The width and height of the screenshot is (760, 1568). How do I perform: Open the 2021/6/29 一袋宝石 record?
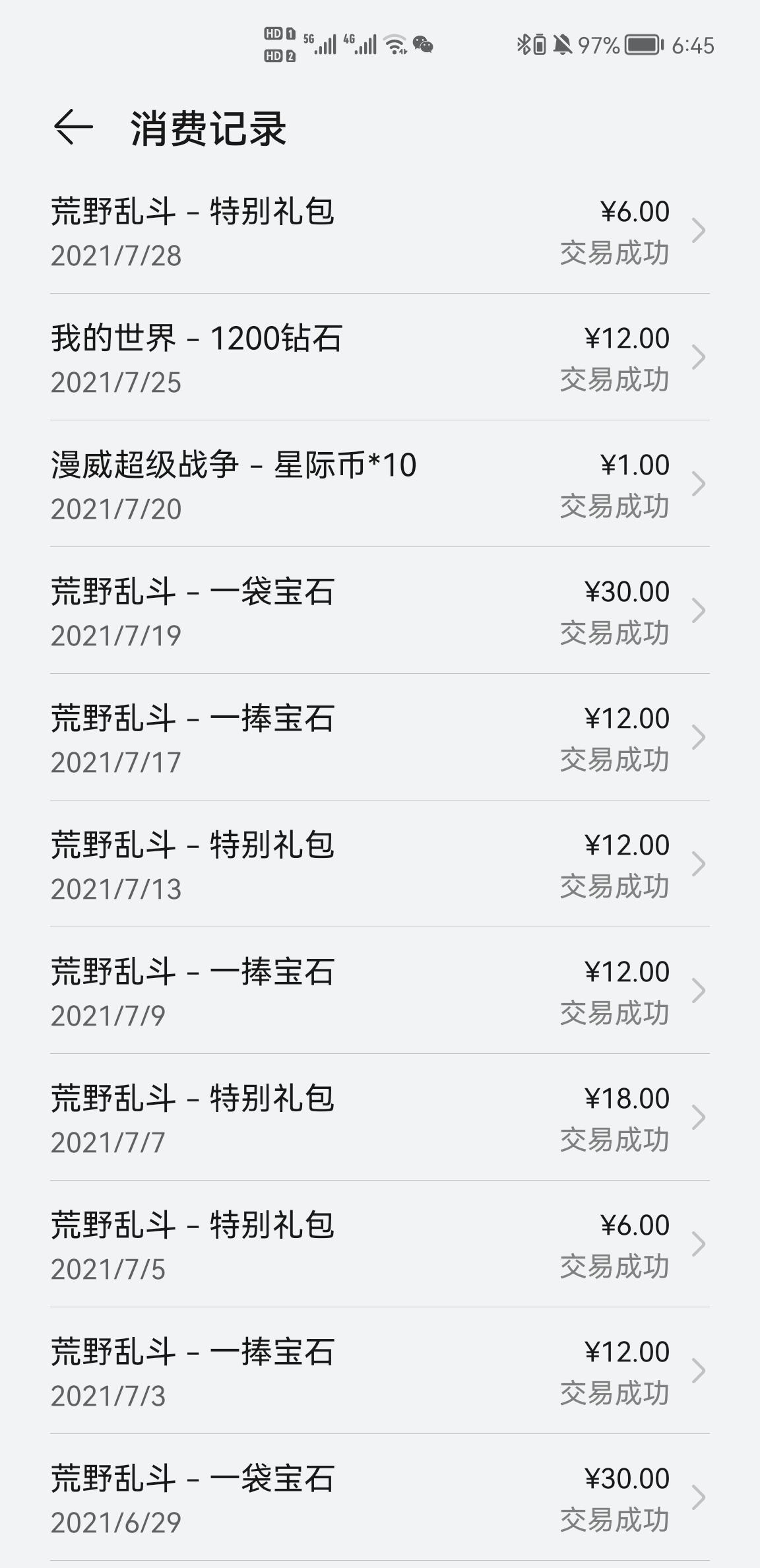coord(380,1497)
